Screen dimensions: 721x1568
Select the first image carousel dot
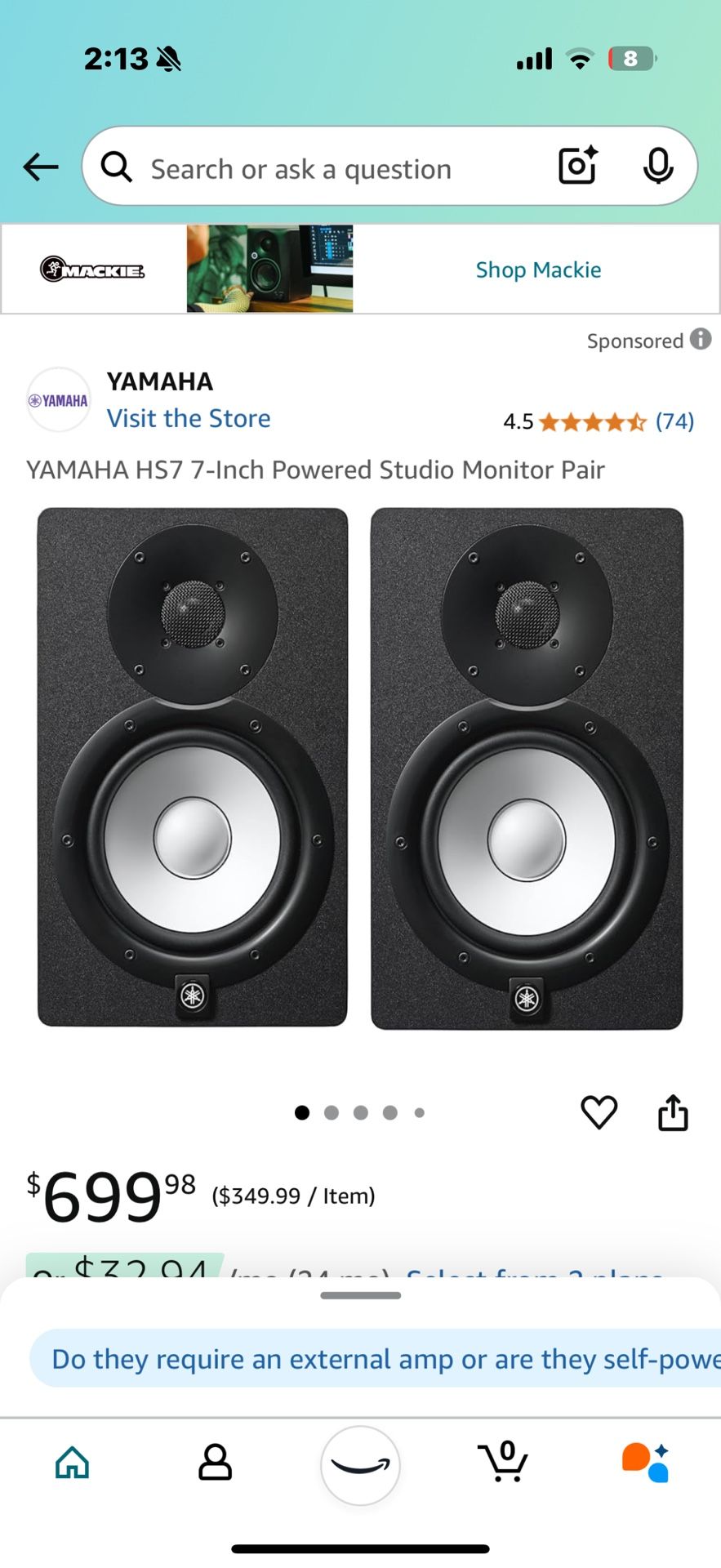click(x=302, y=1112)
